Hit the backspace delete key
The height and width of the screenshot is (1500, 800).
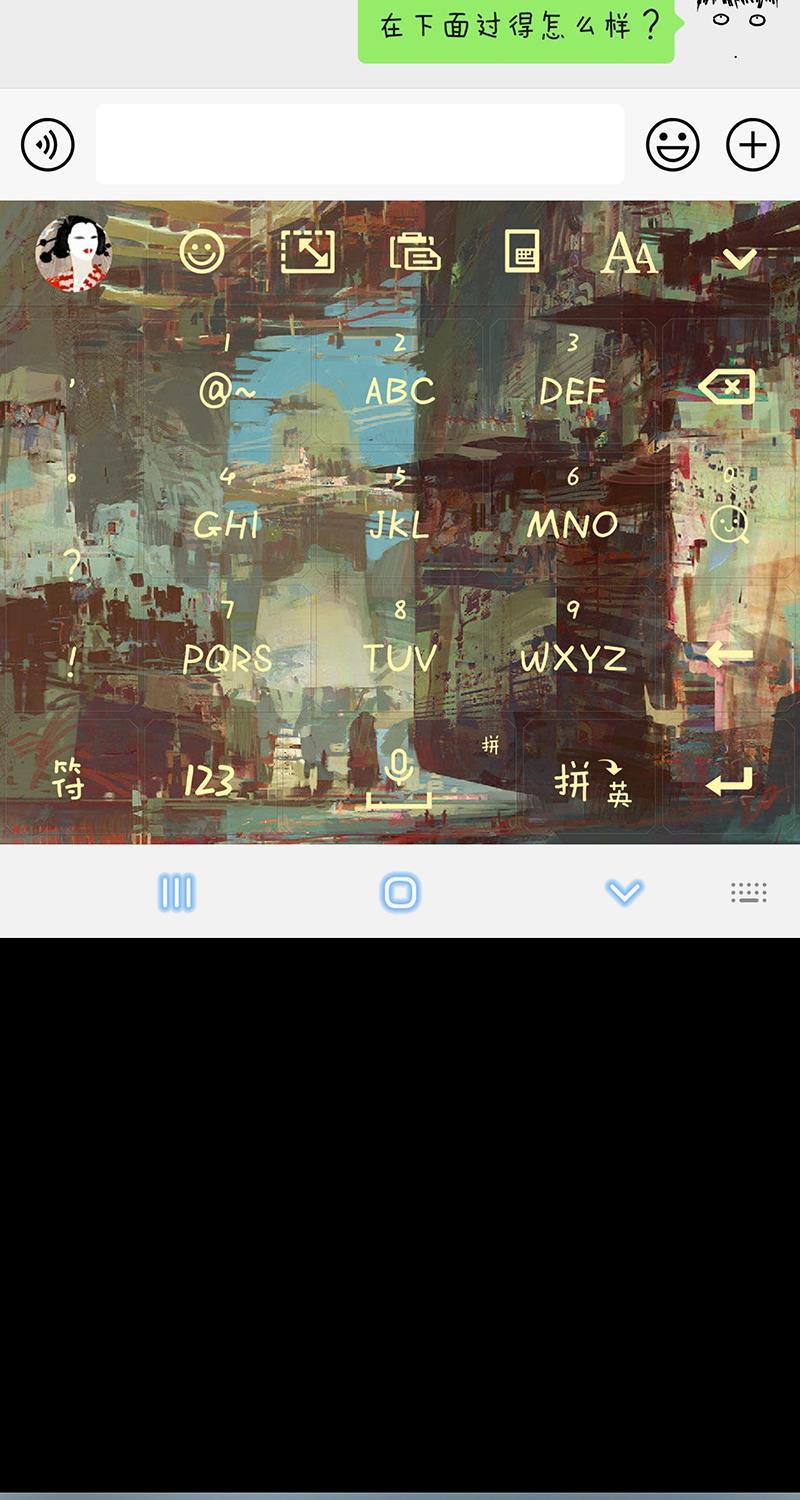(727, 386)
